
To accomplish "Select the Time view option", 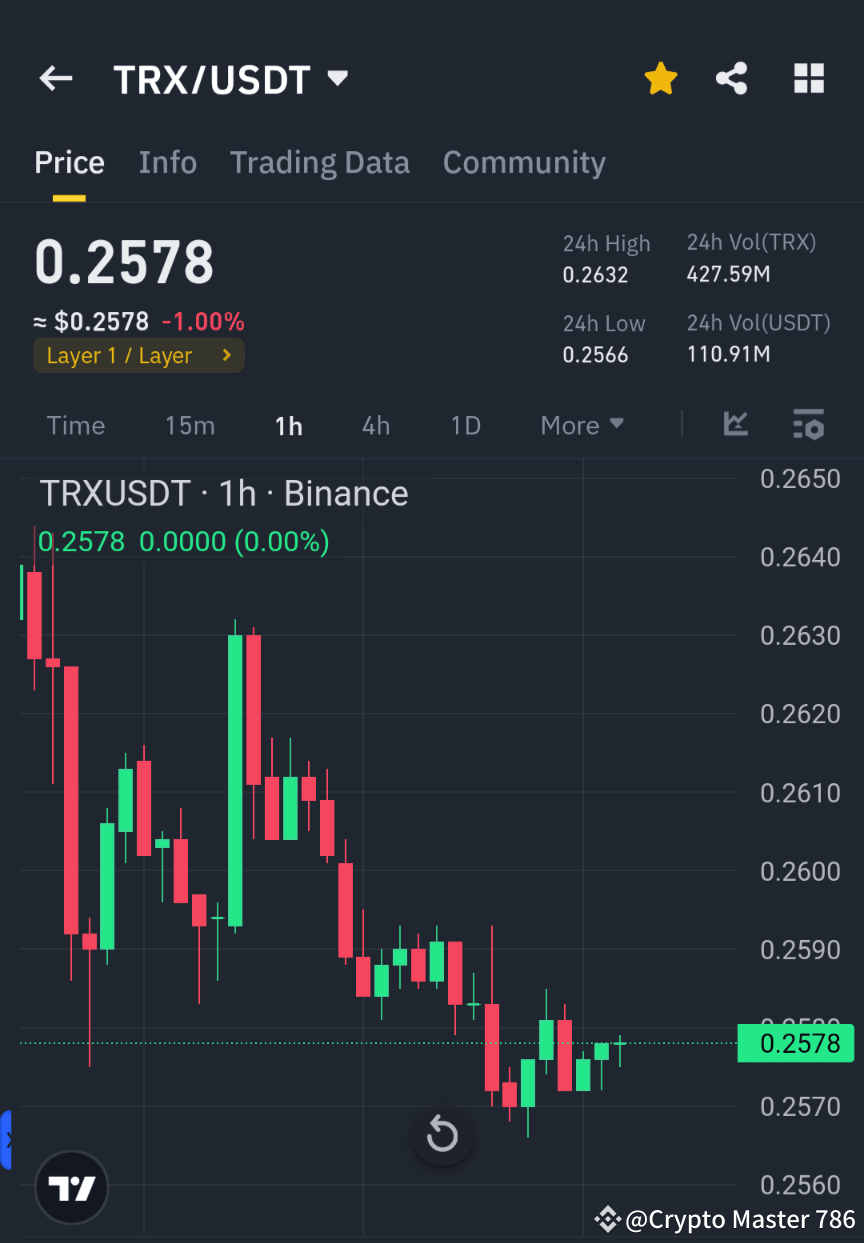I will tap(76, 425).
